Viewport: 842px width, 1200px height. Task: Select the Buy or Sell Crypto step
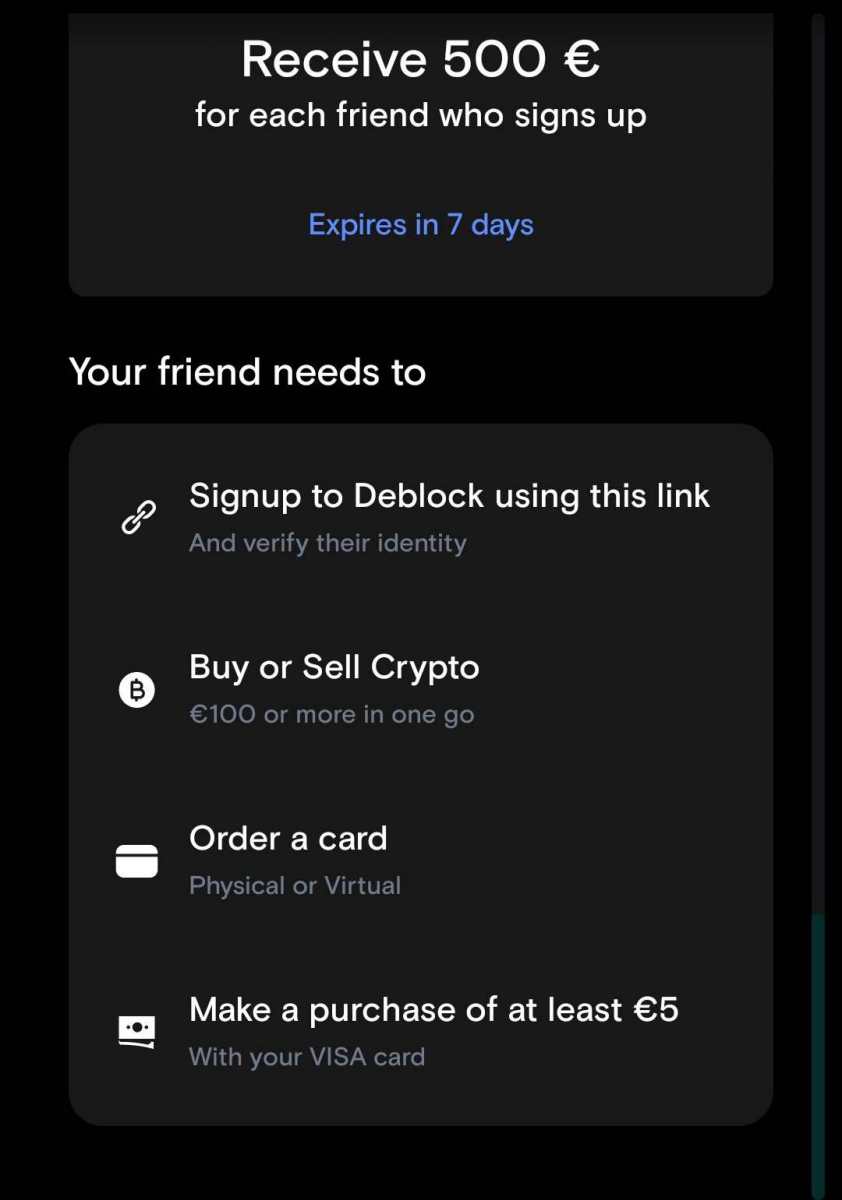pyautogui.click(x=420, y=689)
